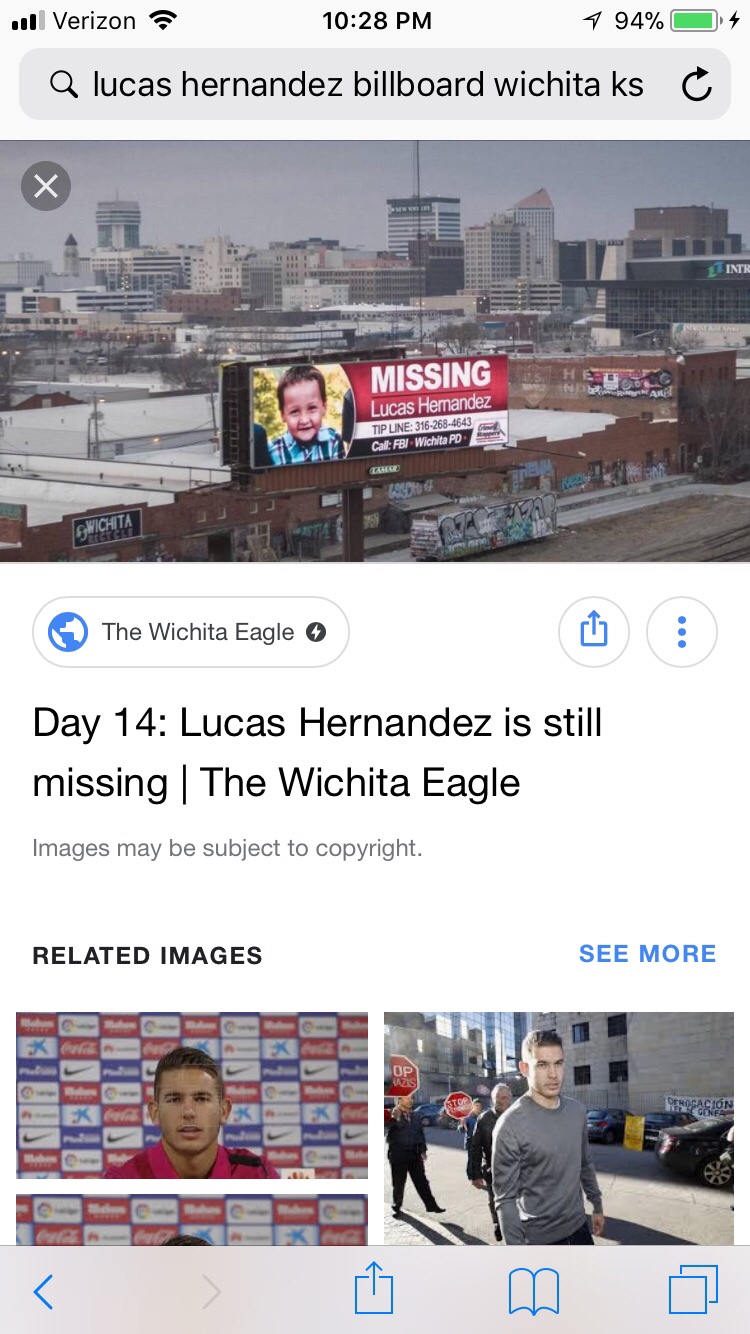
Task: Open The Wichita Eagle source link
Action: coord(191,632)
